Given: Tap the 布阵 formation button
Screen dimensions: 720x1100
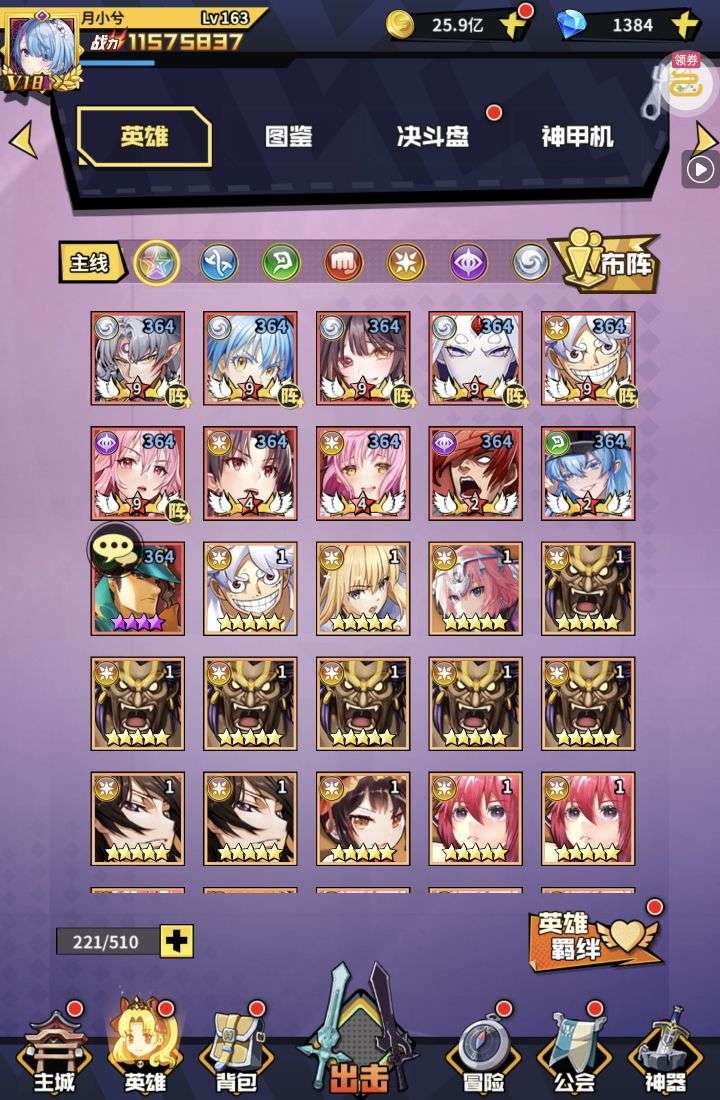Looking at the screenshot, I should (607, 260).
